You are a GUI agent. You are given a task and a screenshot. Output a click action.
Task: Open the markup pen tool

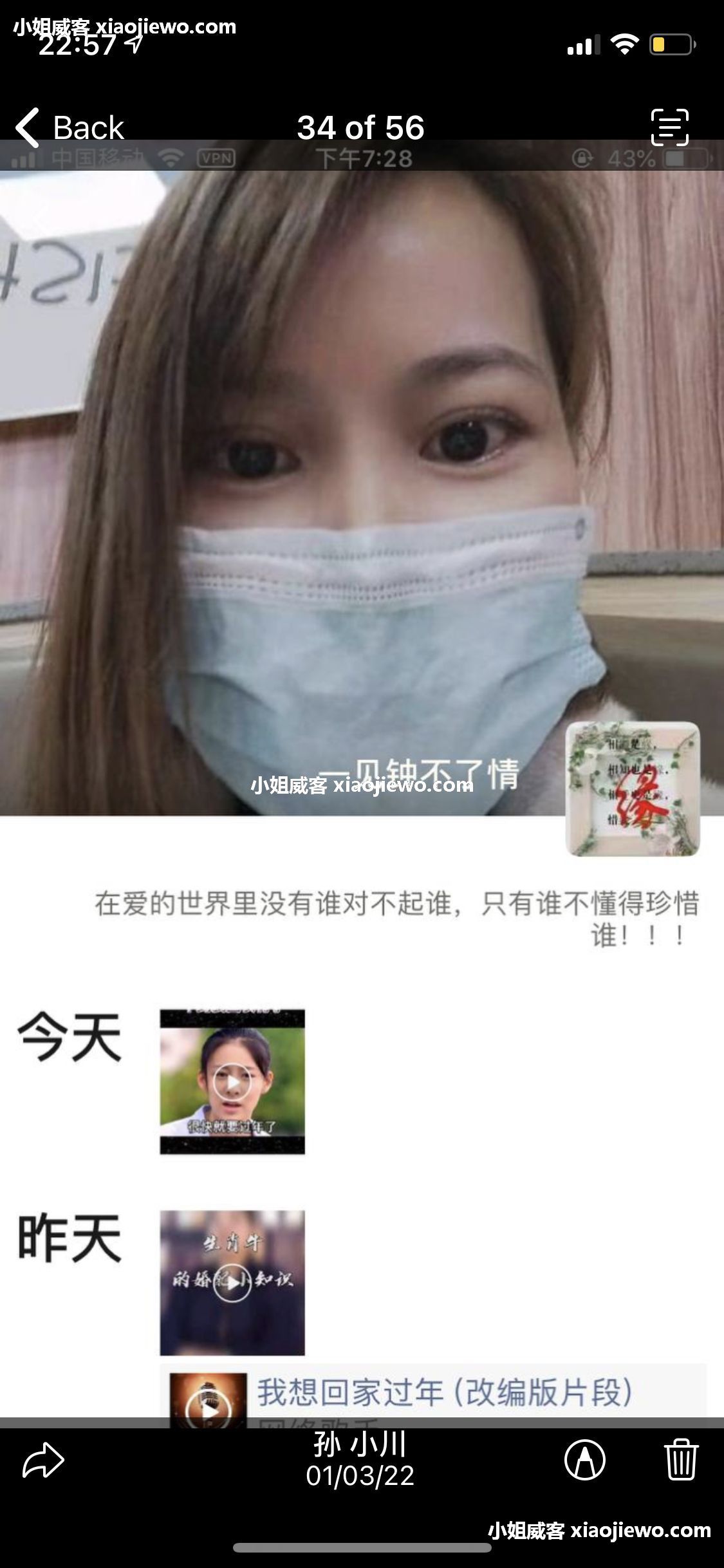584,1460
